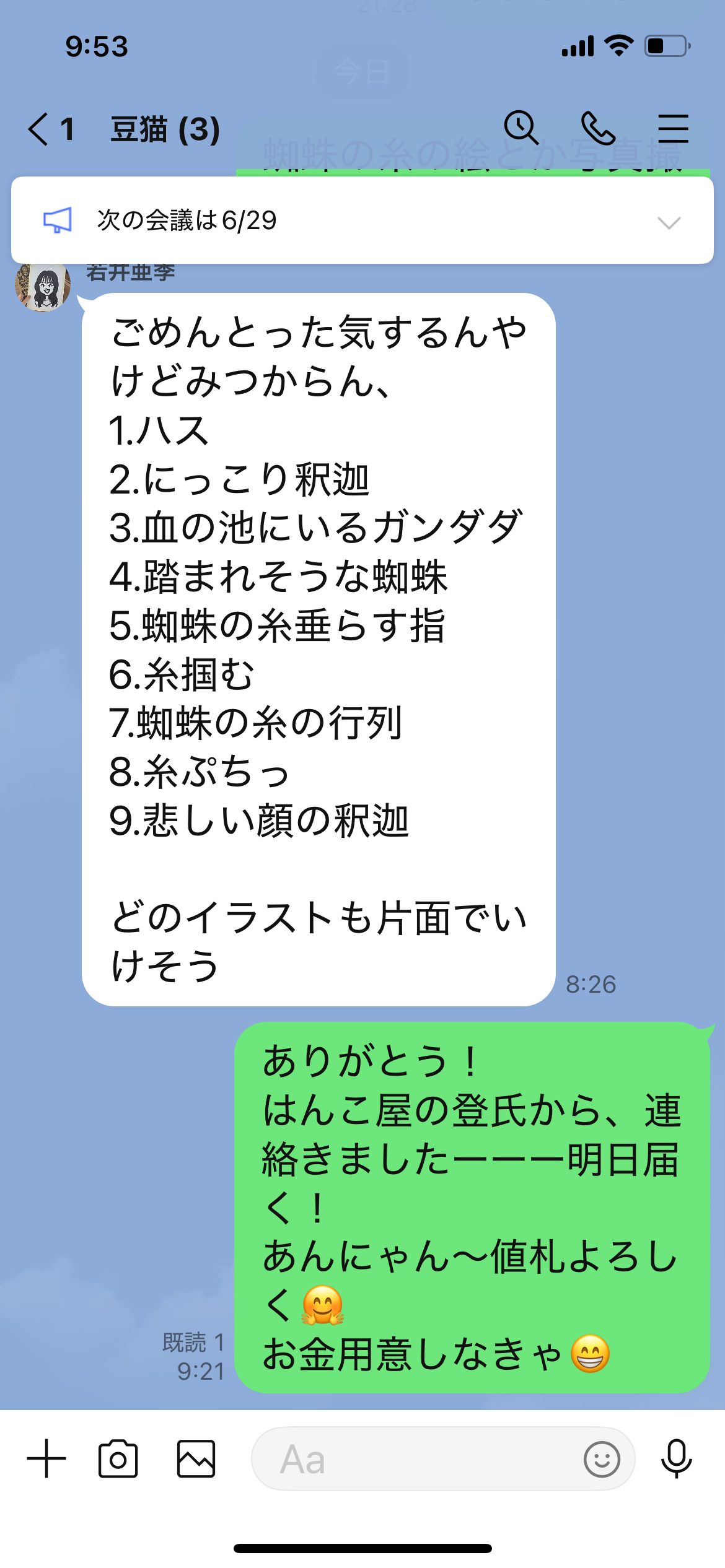Focus the Aa message input field

(415, 1459)
